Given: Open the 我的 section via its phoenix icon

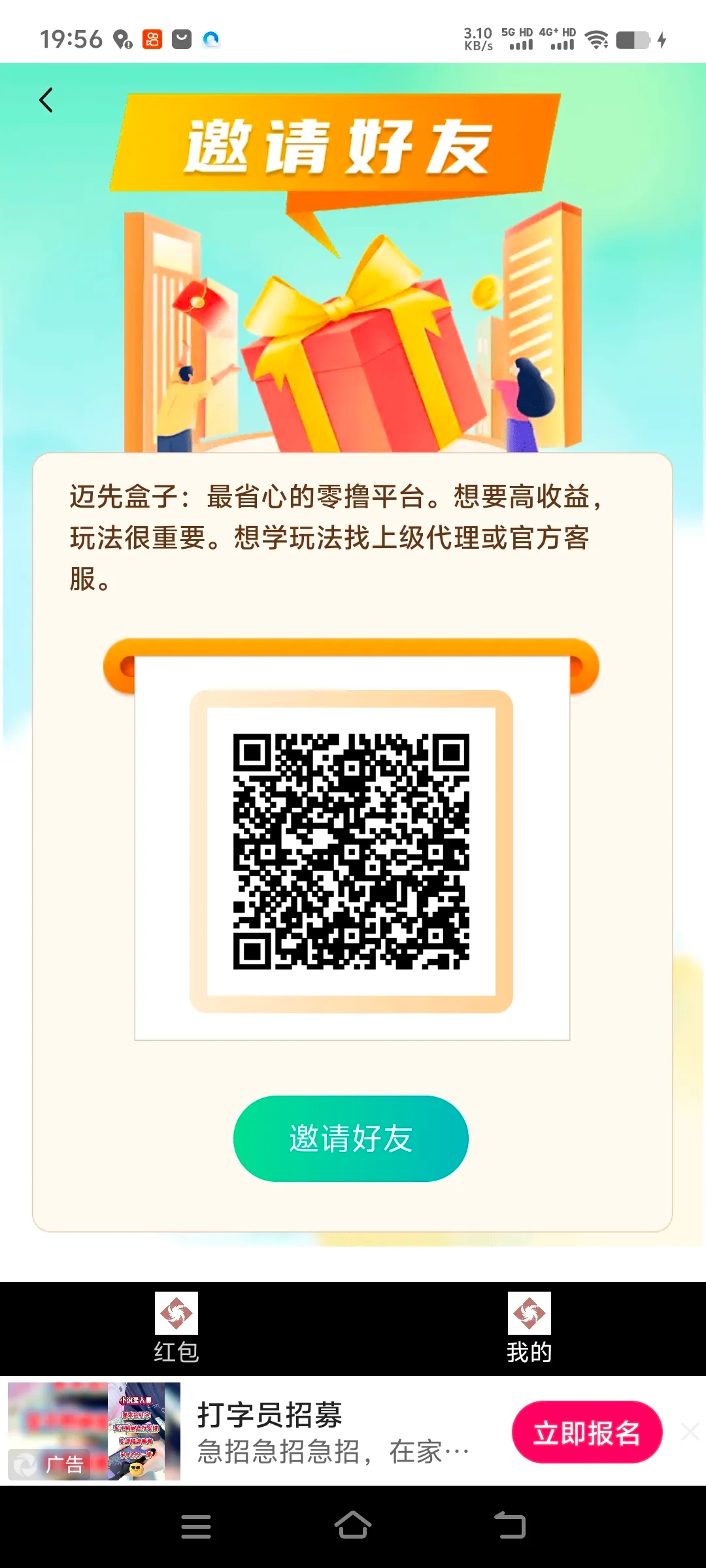Looking at the screenshot, I should pyautogui.click(x=529, y=1314).
